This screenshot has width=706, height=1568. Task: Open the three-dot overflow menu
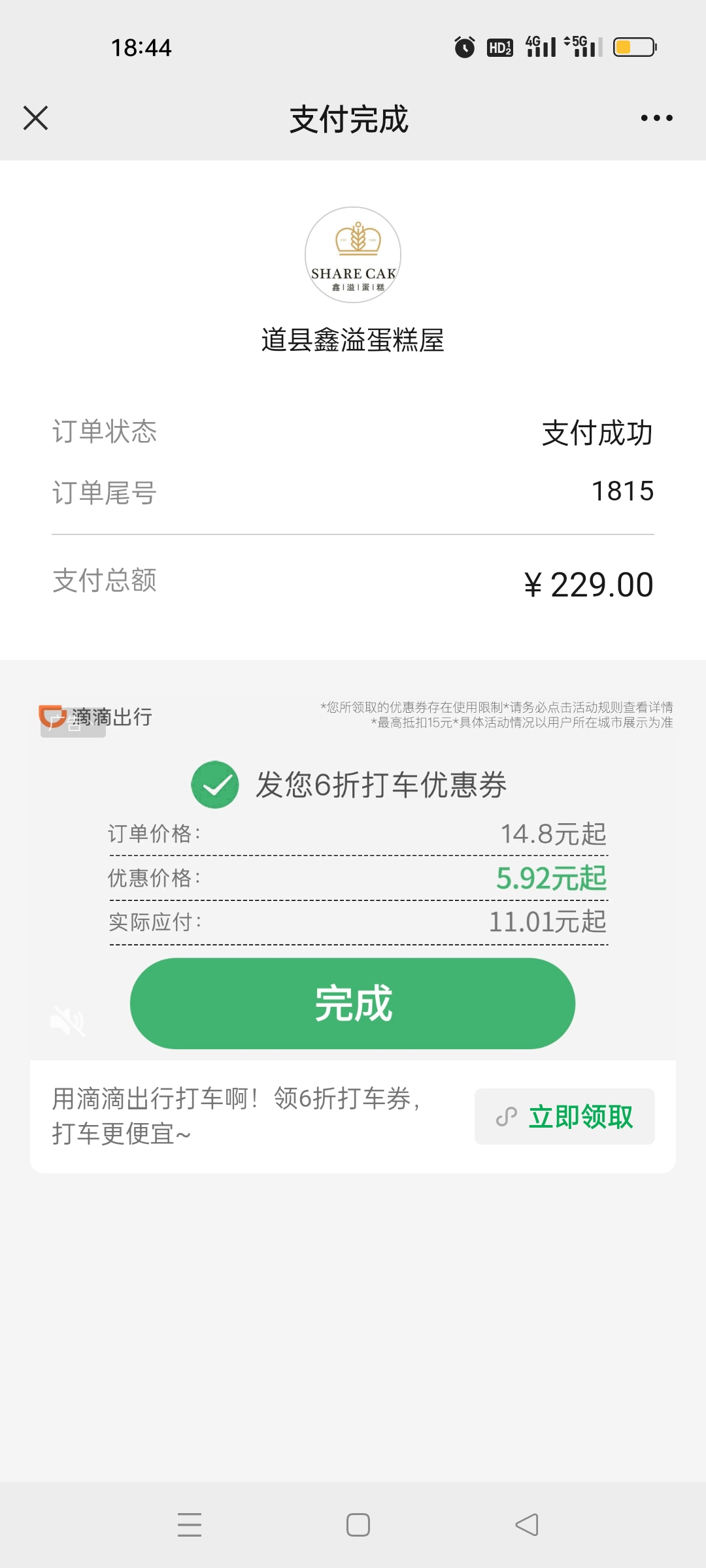click(x=656, y=118)
